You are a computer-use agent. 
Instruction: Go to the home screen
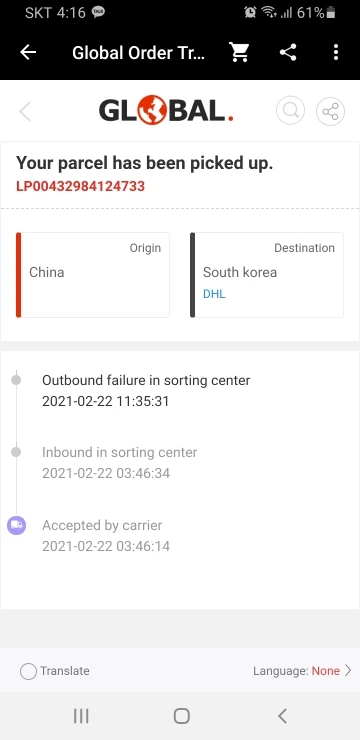[182, 716]
